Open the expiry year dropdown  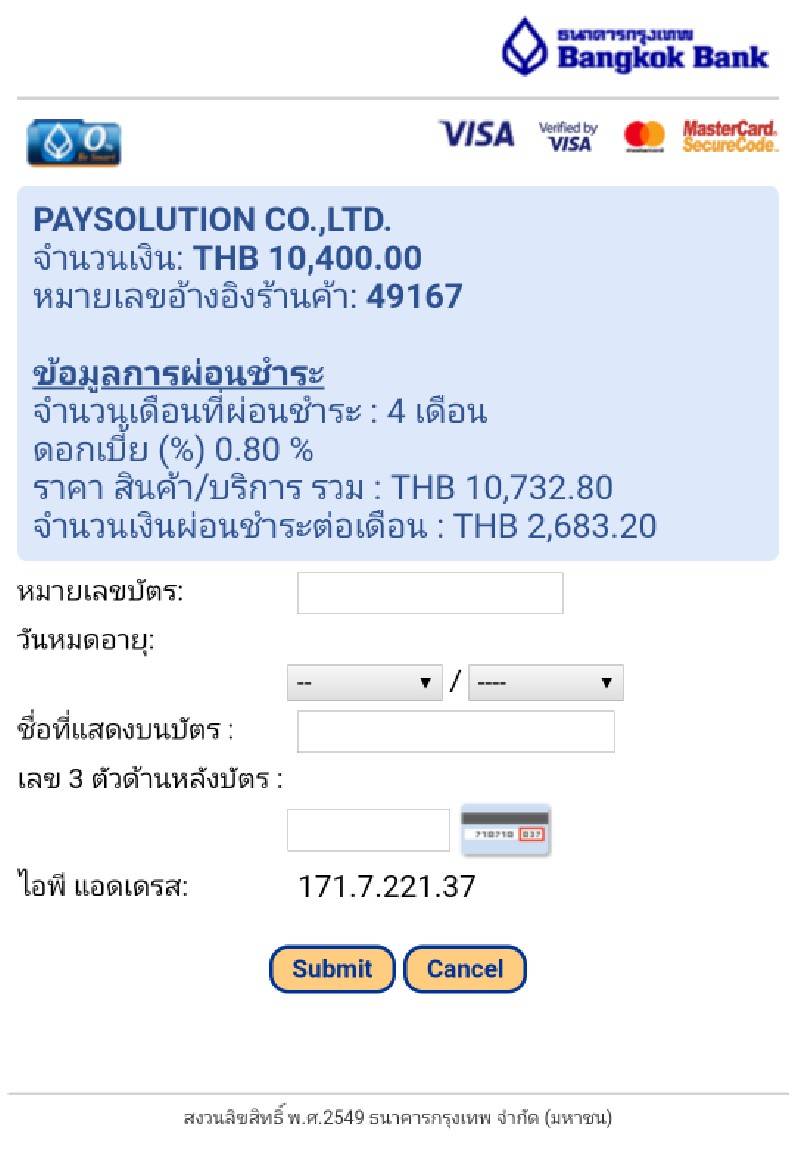[545, 683]
